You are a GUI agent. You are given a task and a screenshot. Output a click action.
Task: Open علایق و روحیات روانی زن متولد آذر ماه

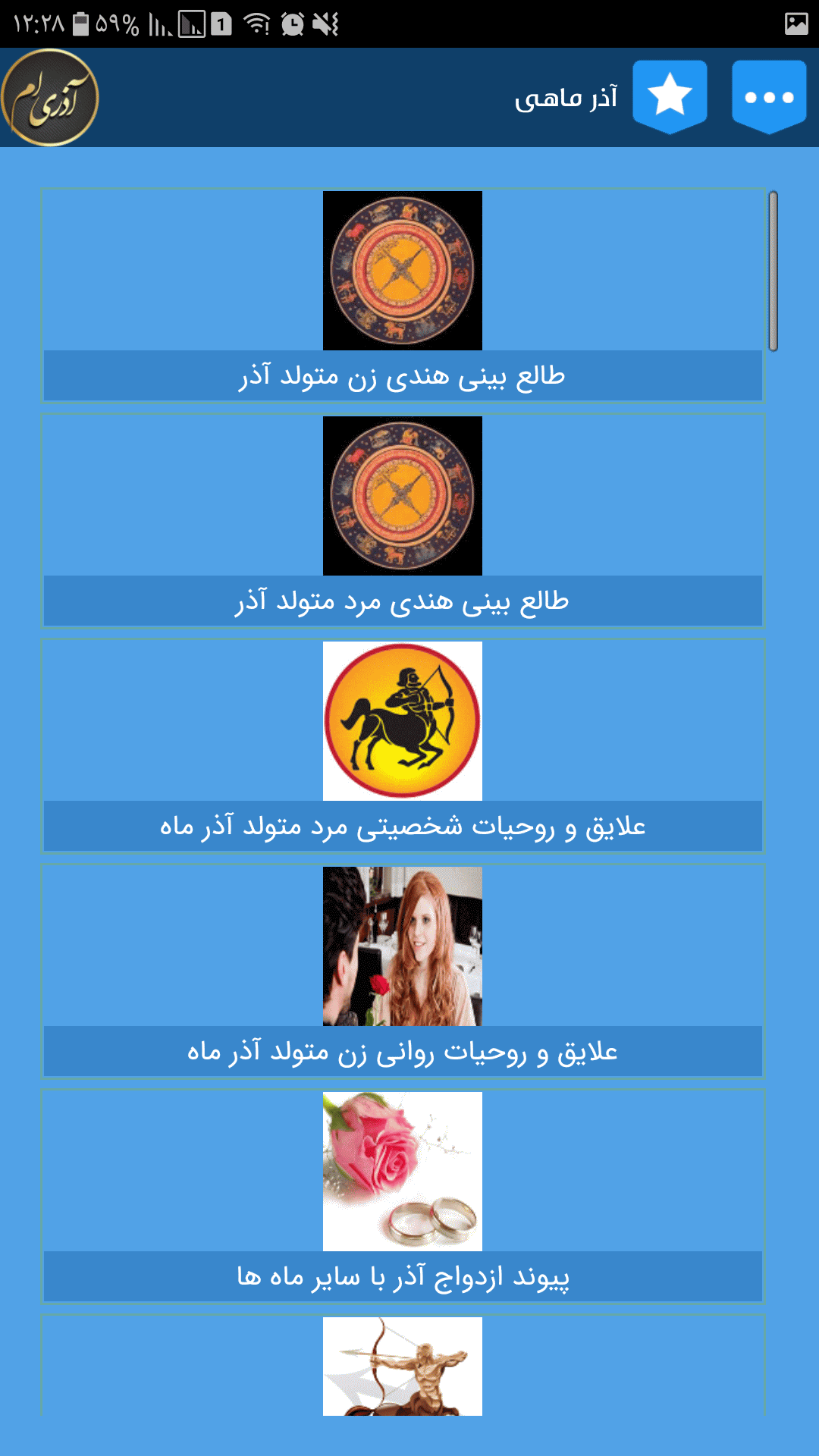coord(403,971)
